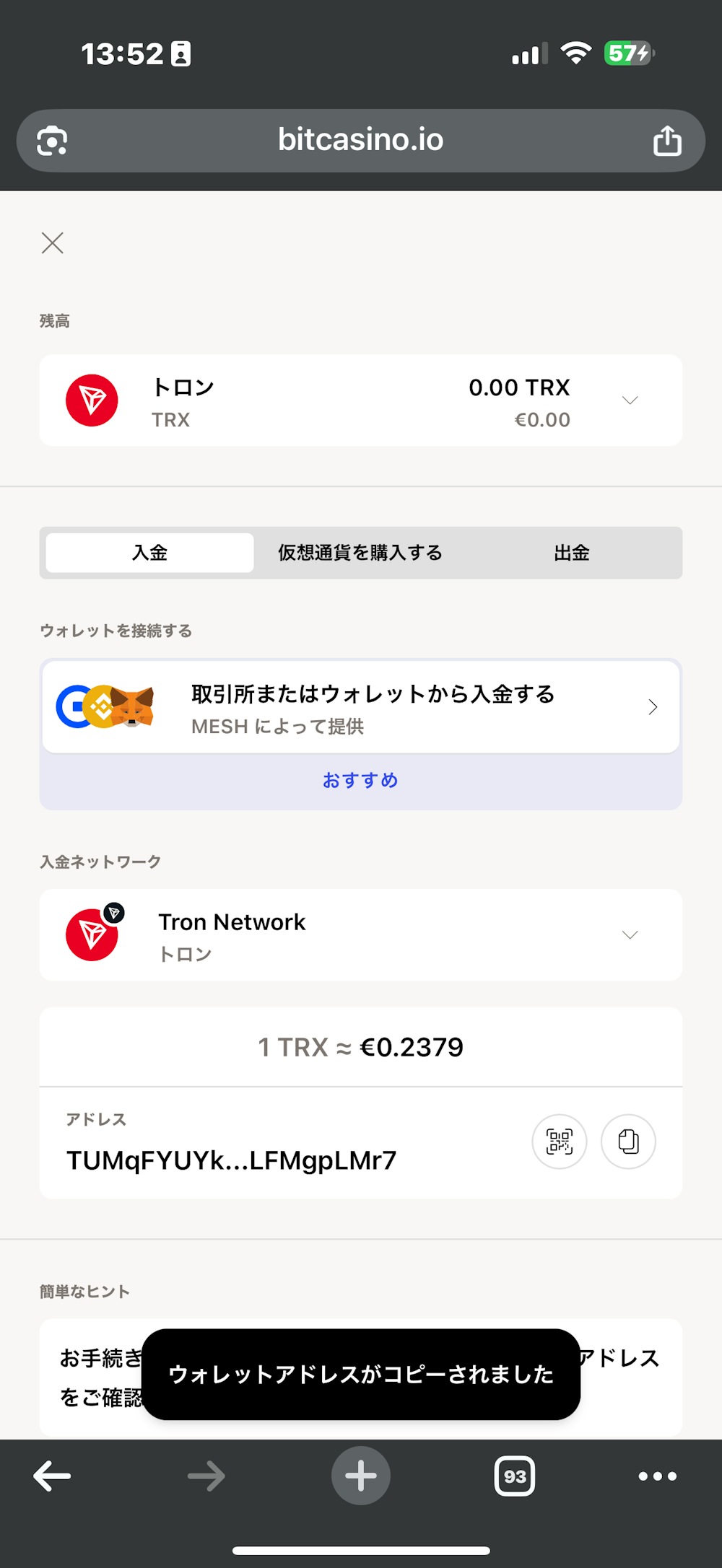Copy the wallet address using the copy icon

click(627, 1142)
